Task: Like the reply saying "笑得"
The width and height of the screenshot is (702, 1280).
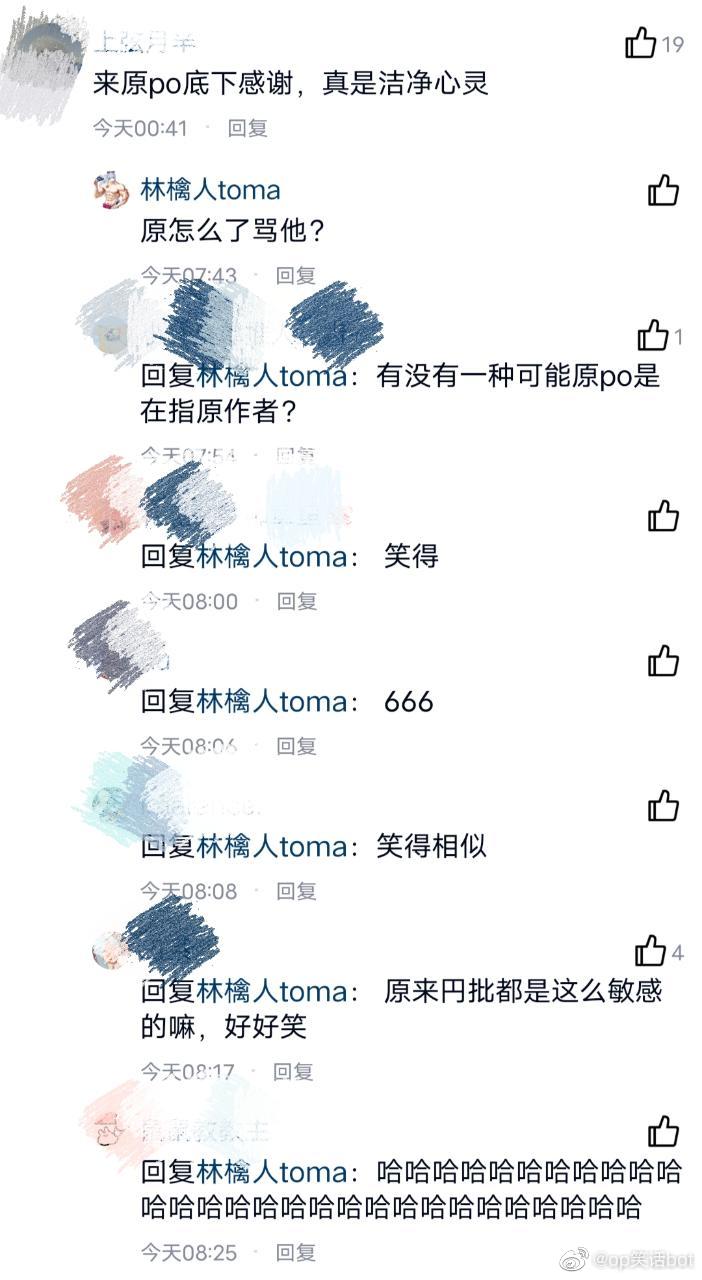Action: [663, 516]
